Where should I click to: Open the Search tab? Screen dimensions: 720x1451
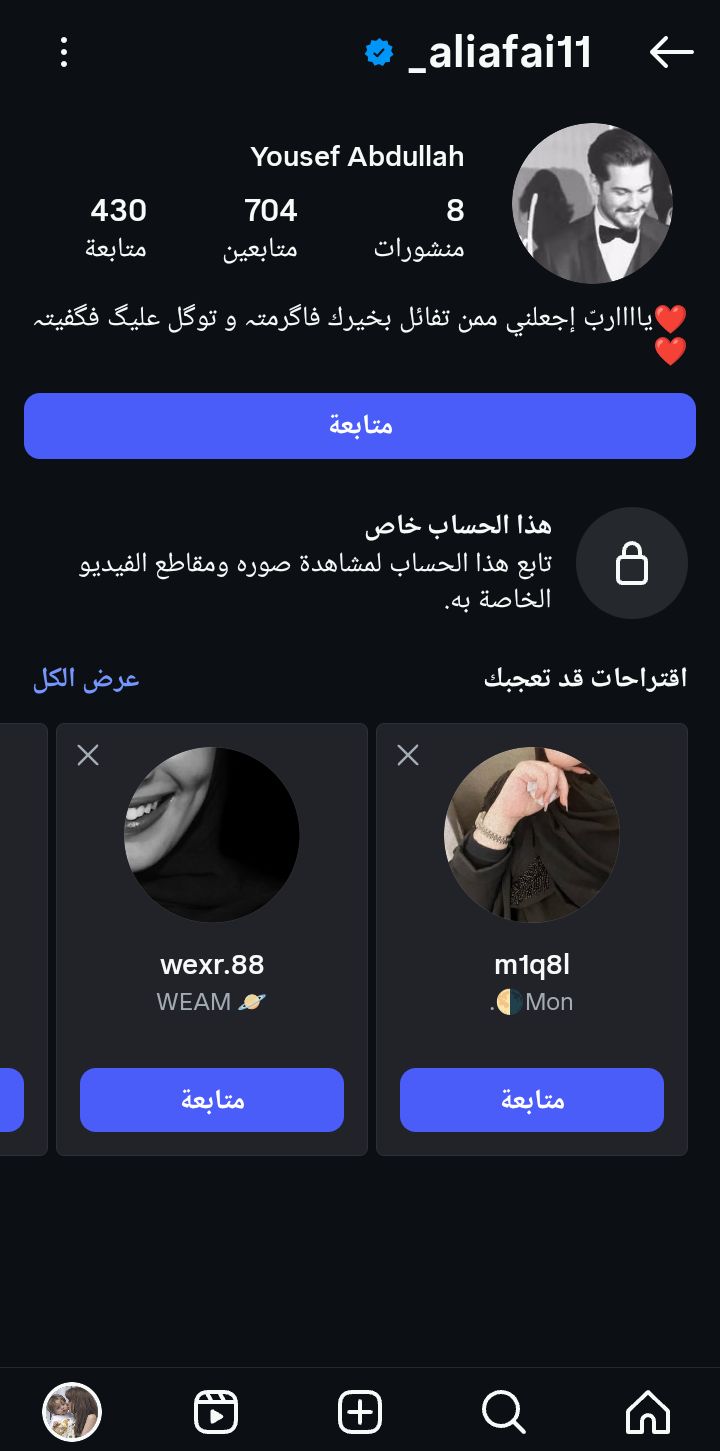[503, 1412]
